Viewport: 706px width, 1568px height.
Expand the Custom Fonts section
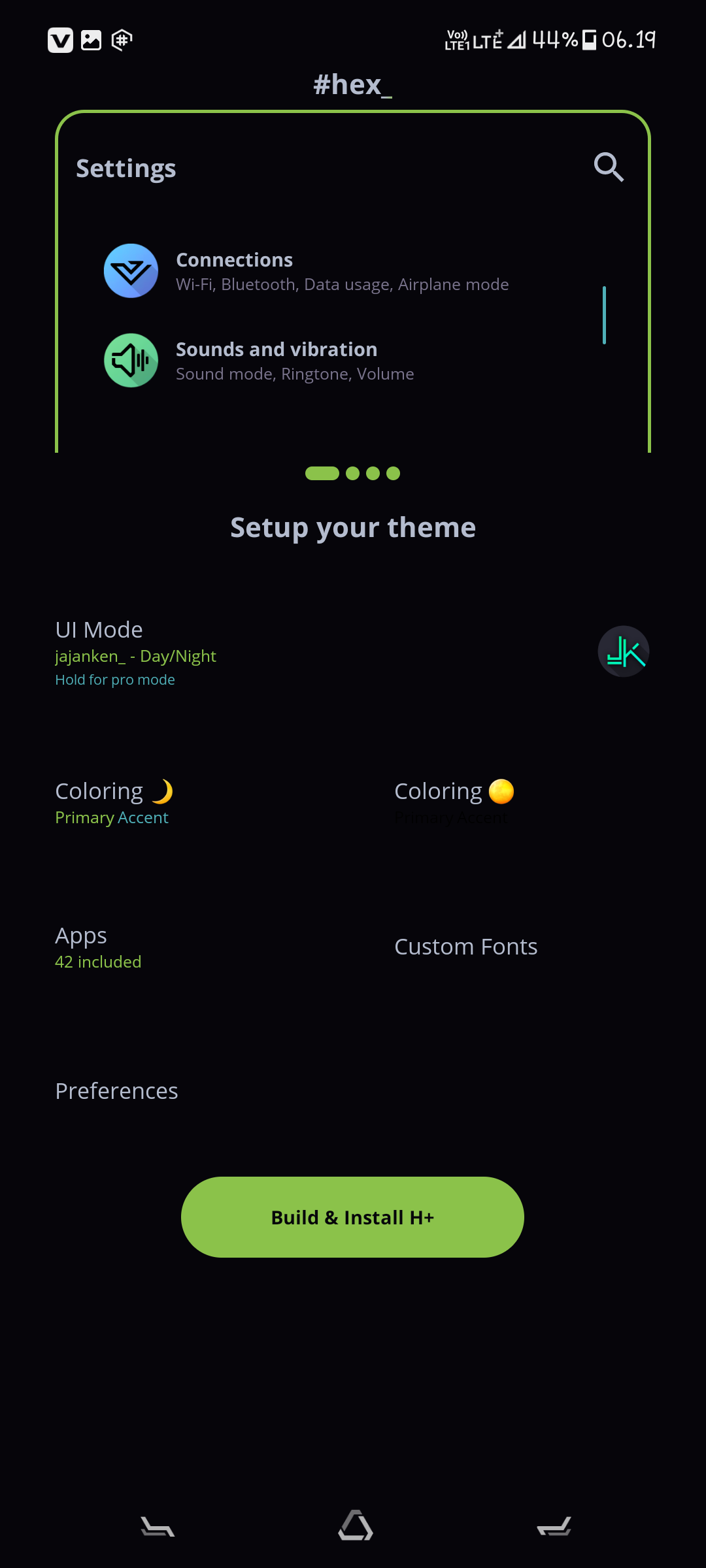coord(465,946)
